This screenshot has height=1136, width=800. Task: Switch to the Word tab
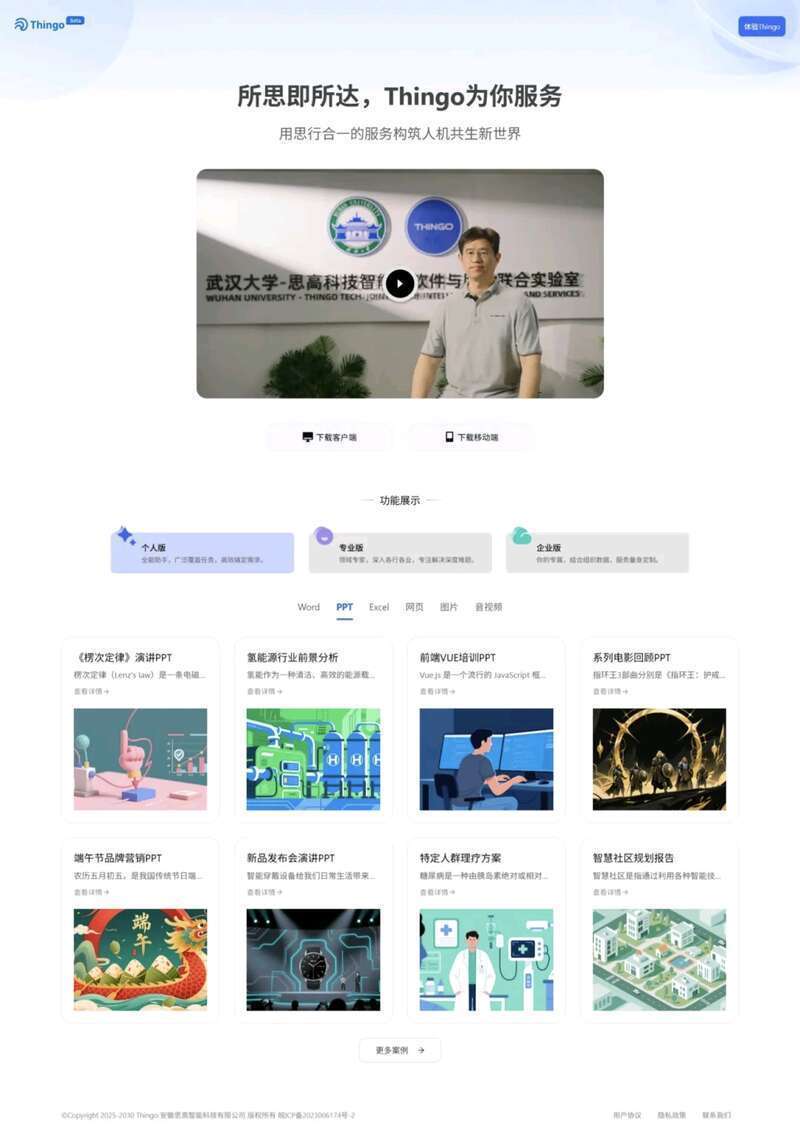tap(308, 607)
